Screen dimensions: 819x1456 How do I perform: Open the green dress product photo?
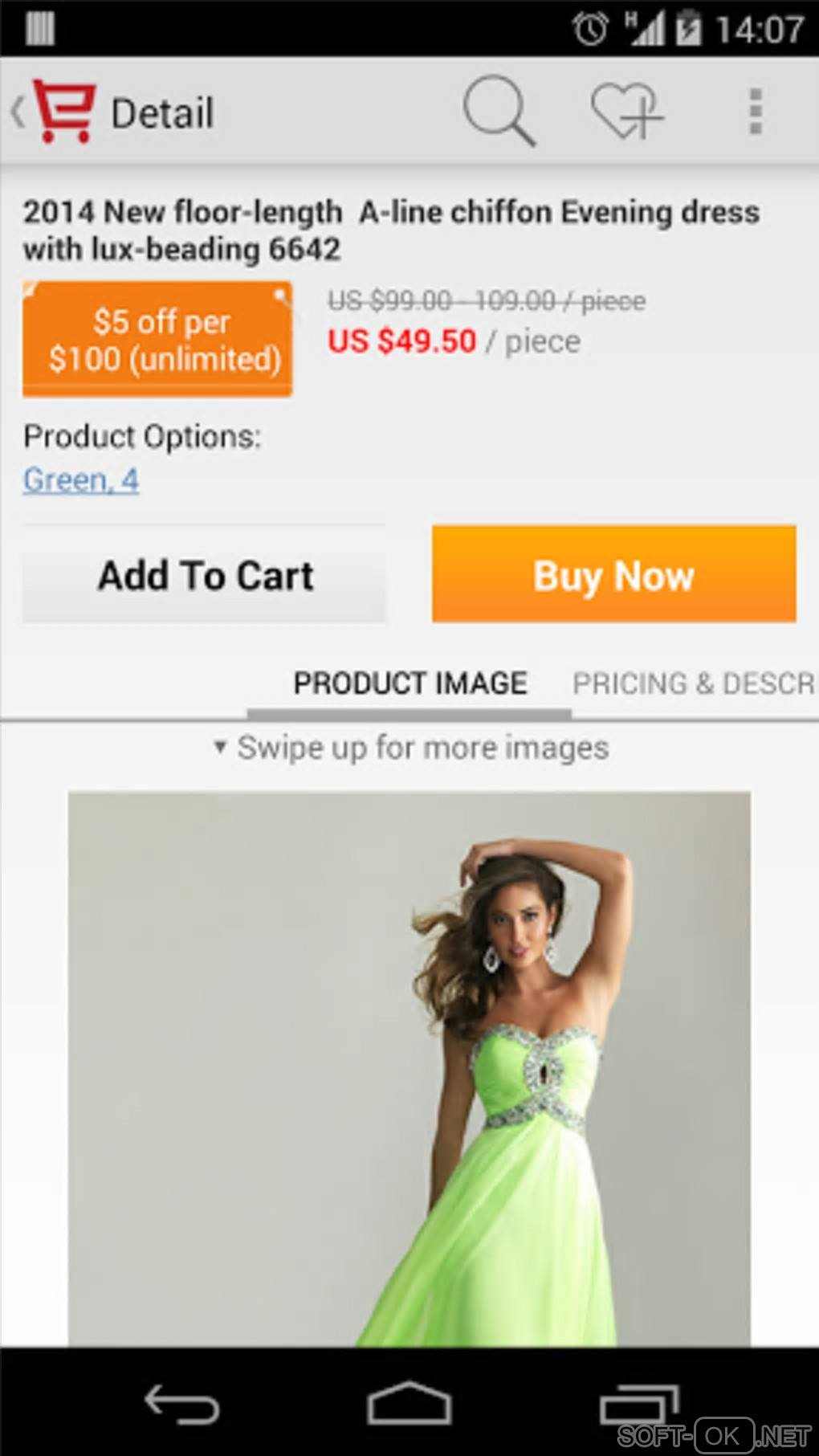pos(409,1068)
